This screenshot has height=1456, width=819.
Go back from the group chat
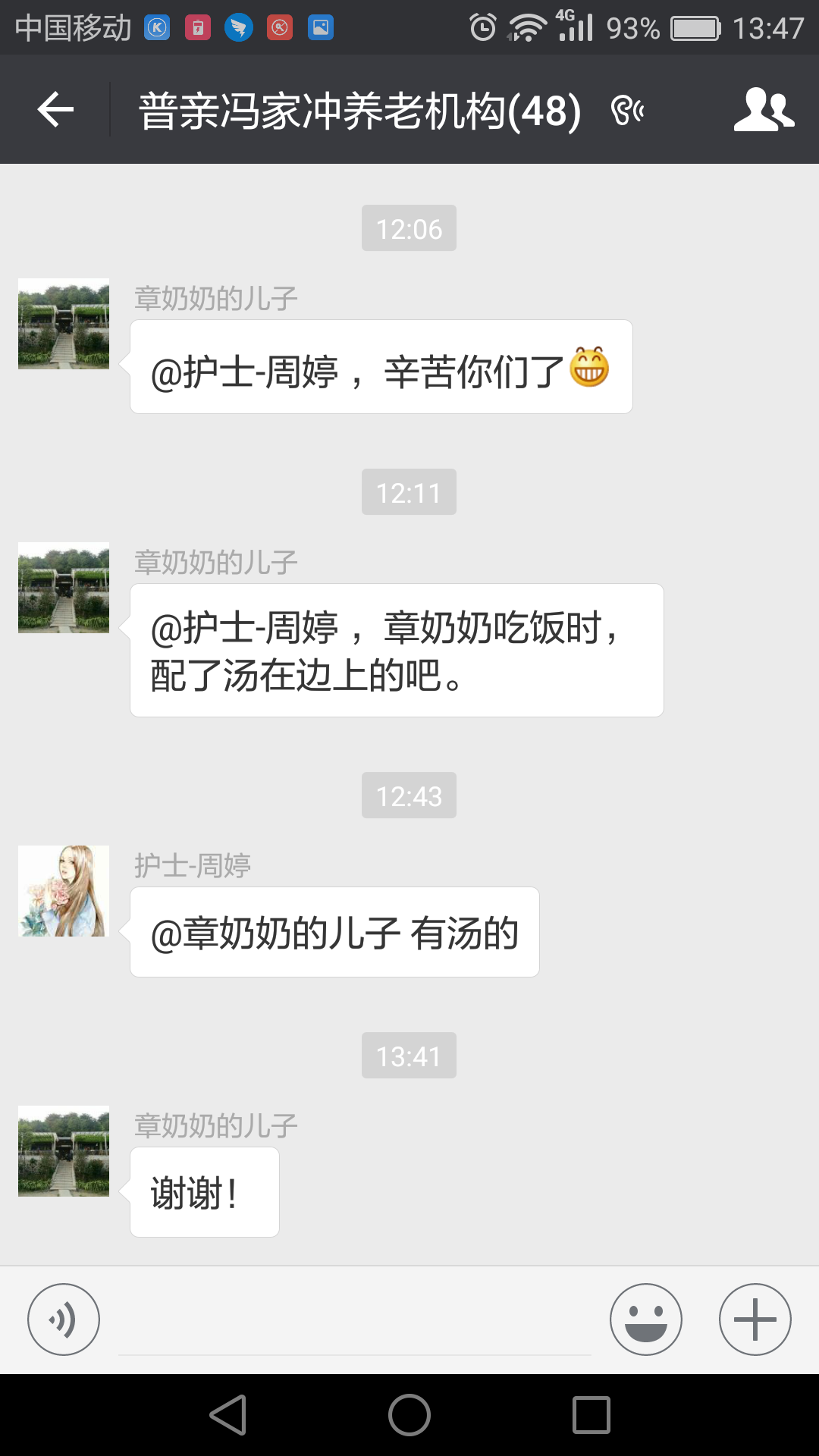[x=55, y=110]
